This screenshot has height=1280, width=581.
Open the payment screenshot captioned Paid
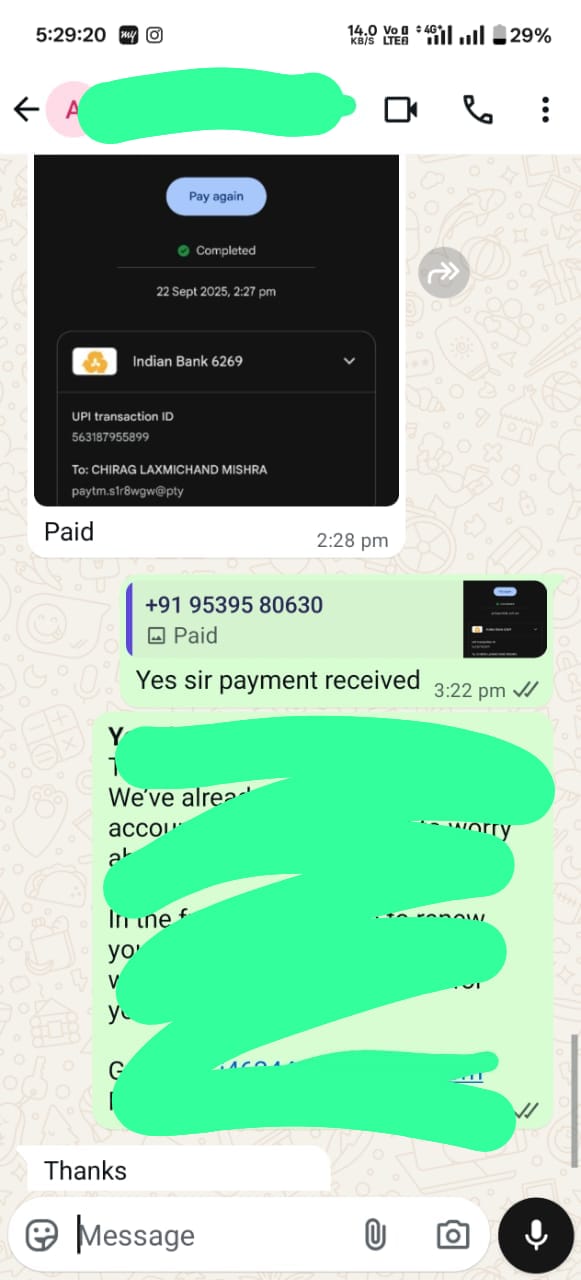pos(216,330)
